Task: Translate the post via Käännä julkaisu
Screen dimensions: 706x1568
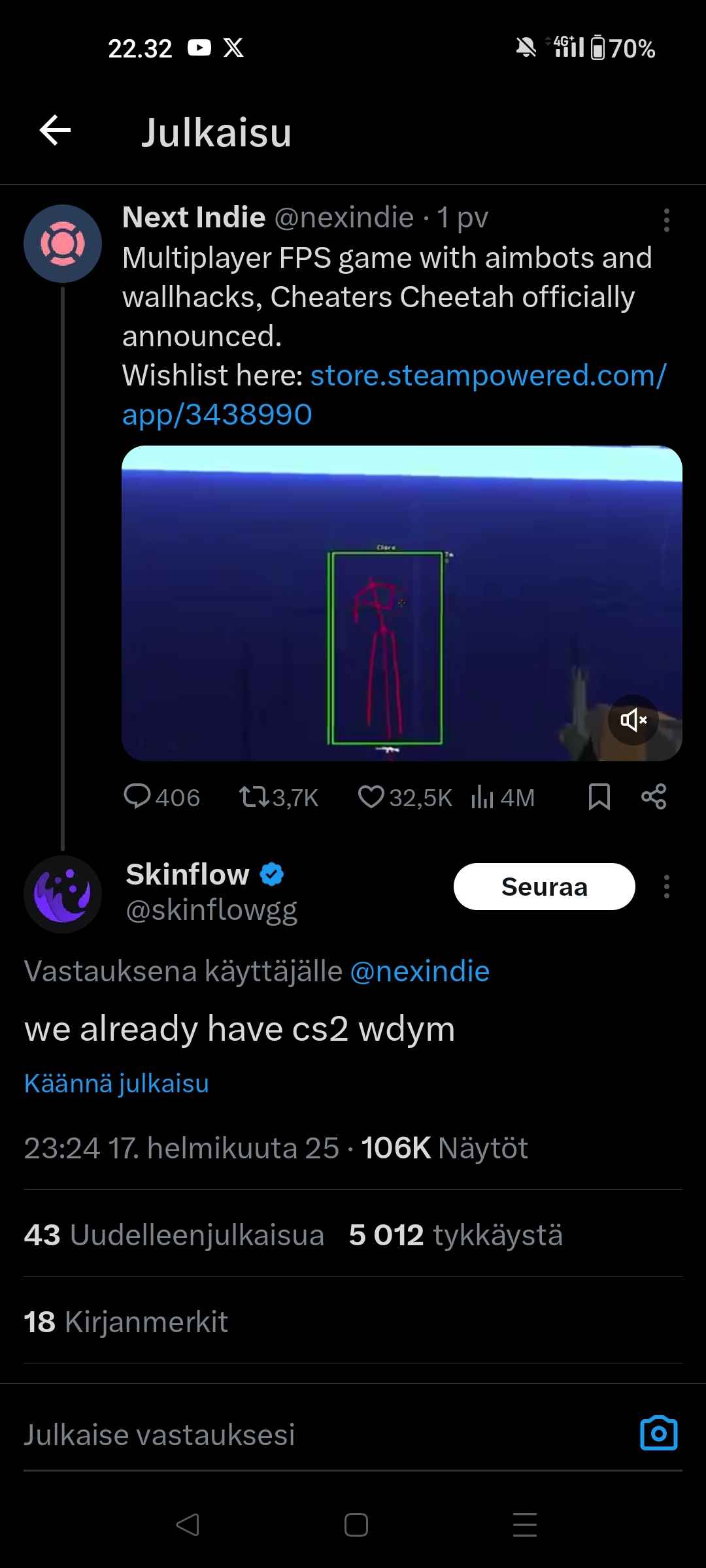Action: (x=116, y=1083)
